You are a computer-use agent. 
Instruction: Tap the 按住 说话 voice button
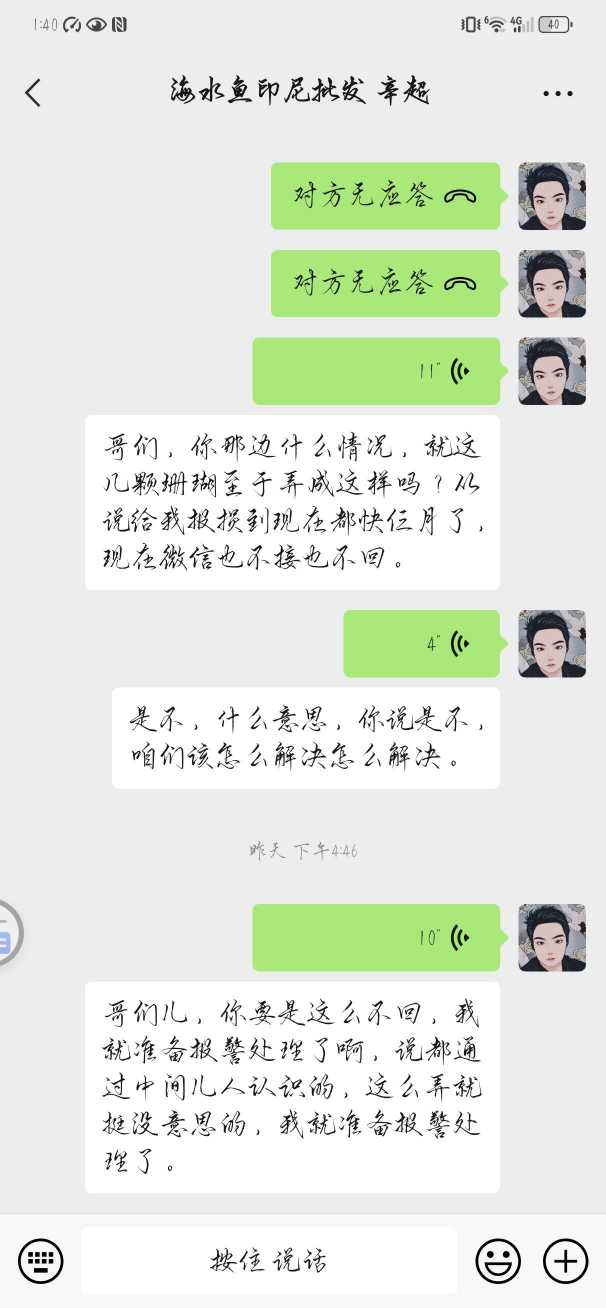tap(269, 1260)
